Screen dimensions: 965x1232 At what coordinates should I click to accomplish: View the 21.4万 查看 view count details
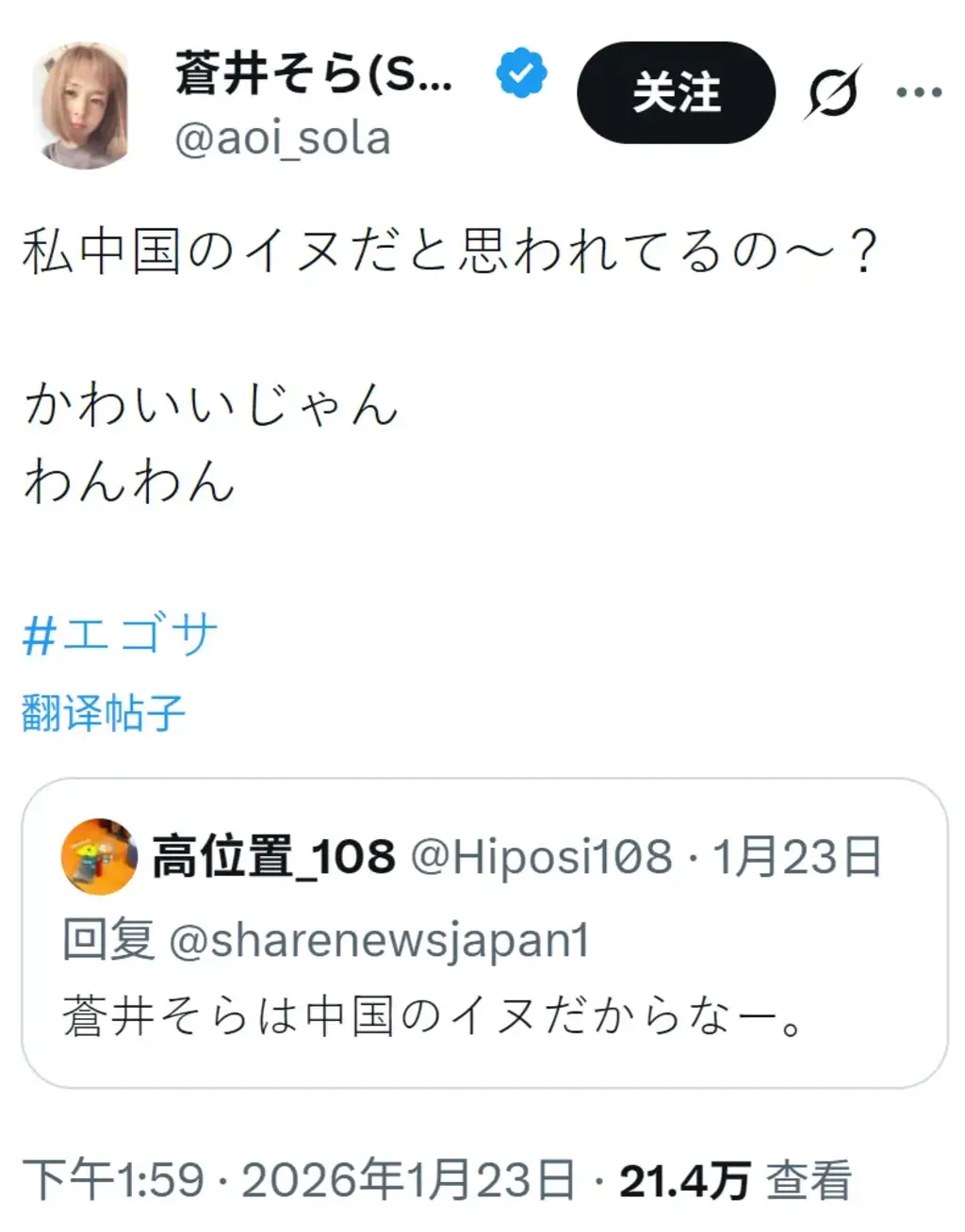[735, 1180]
